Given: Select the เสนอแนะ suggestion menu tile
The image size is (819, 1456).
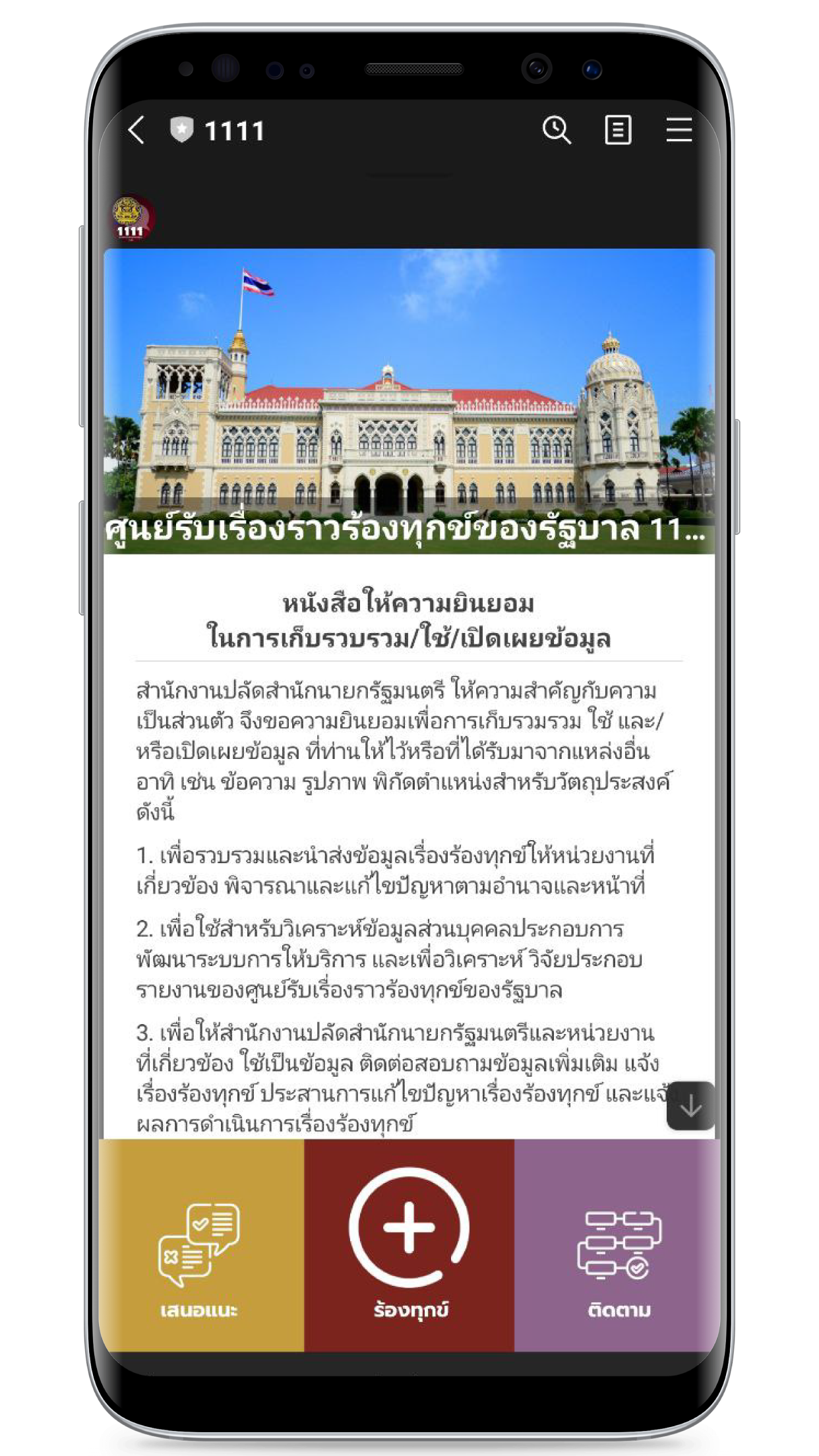Looking at the screenshot, I should tap(201, 1245).
